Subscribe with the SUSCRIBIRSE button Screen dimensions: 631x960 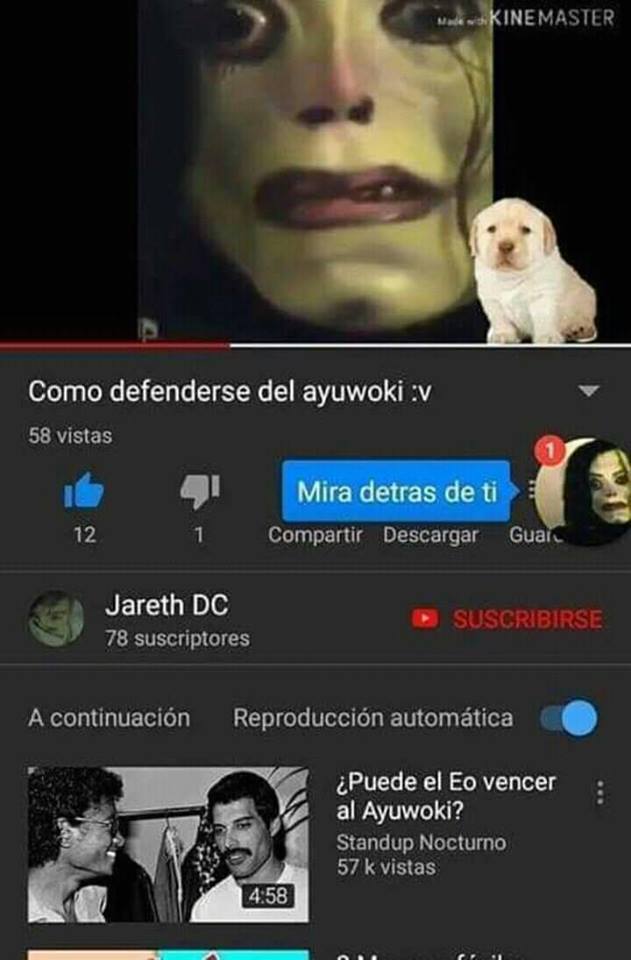tap(508, 619)
